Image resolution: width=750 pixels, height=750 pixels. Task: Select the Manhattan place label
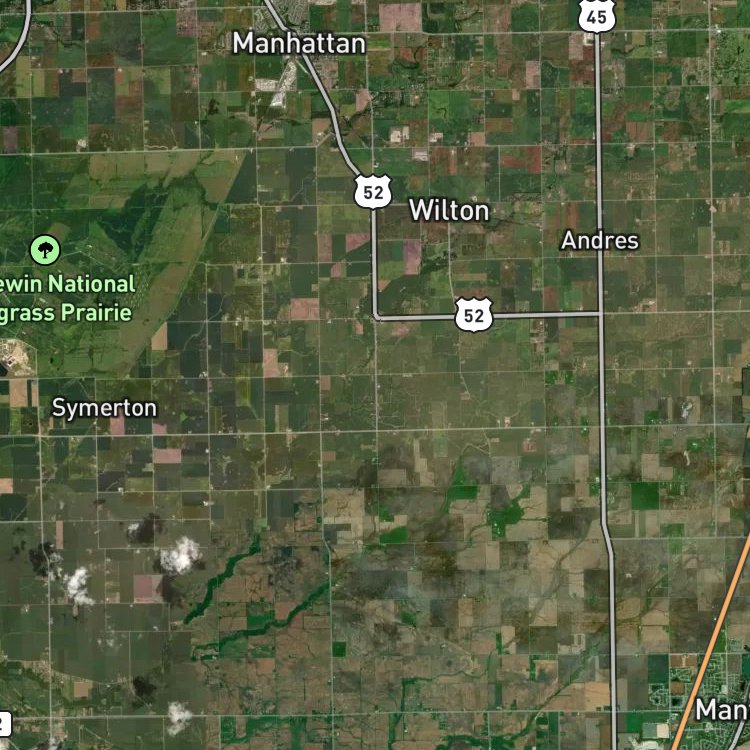[299, 43]
